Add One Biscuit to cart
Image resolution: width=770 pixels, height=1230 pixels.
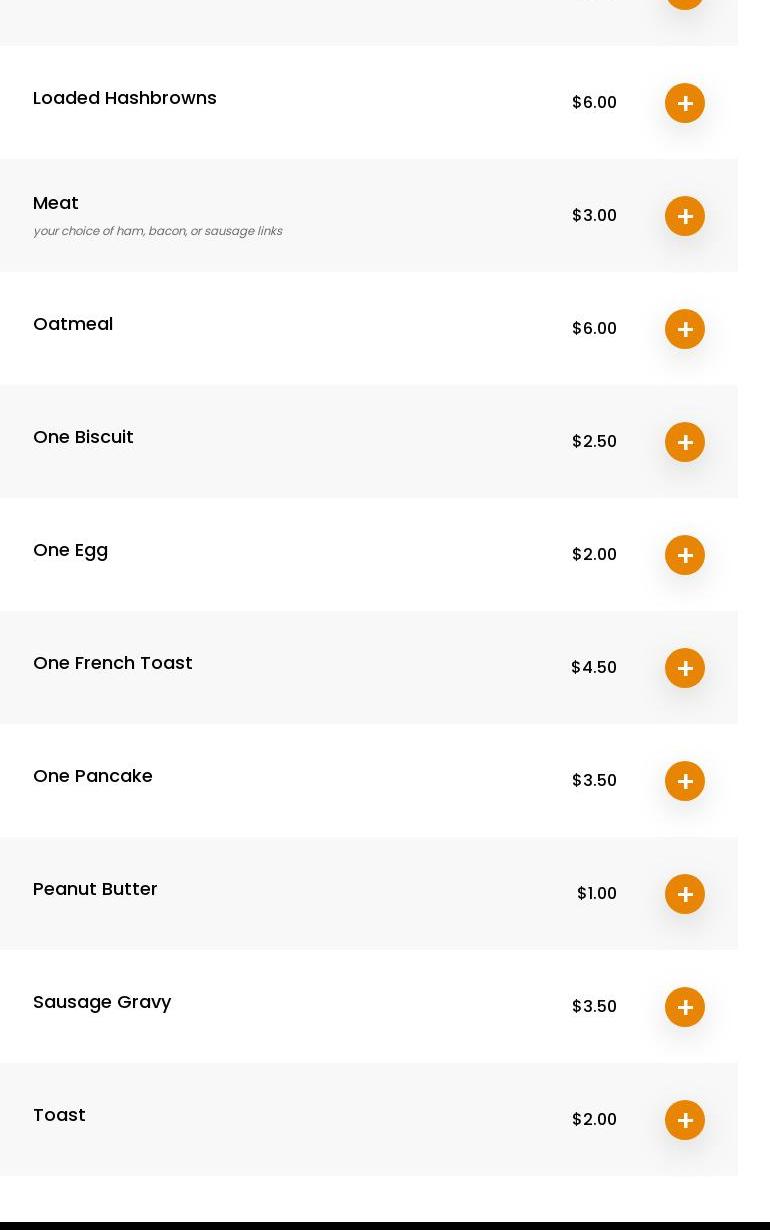coord(685,442)
